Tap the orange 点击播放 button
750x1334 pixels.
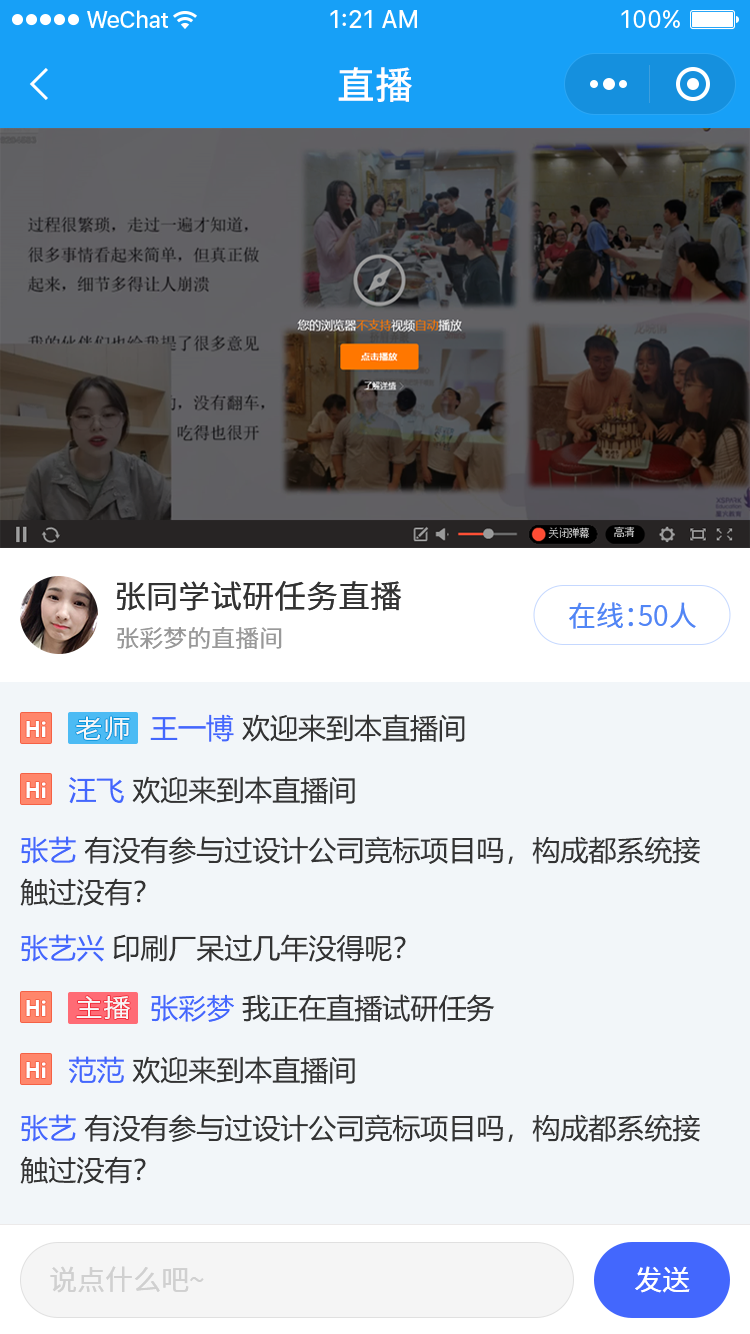[379, 357]
